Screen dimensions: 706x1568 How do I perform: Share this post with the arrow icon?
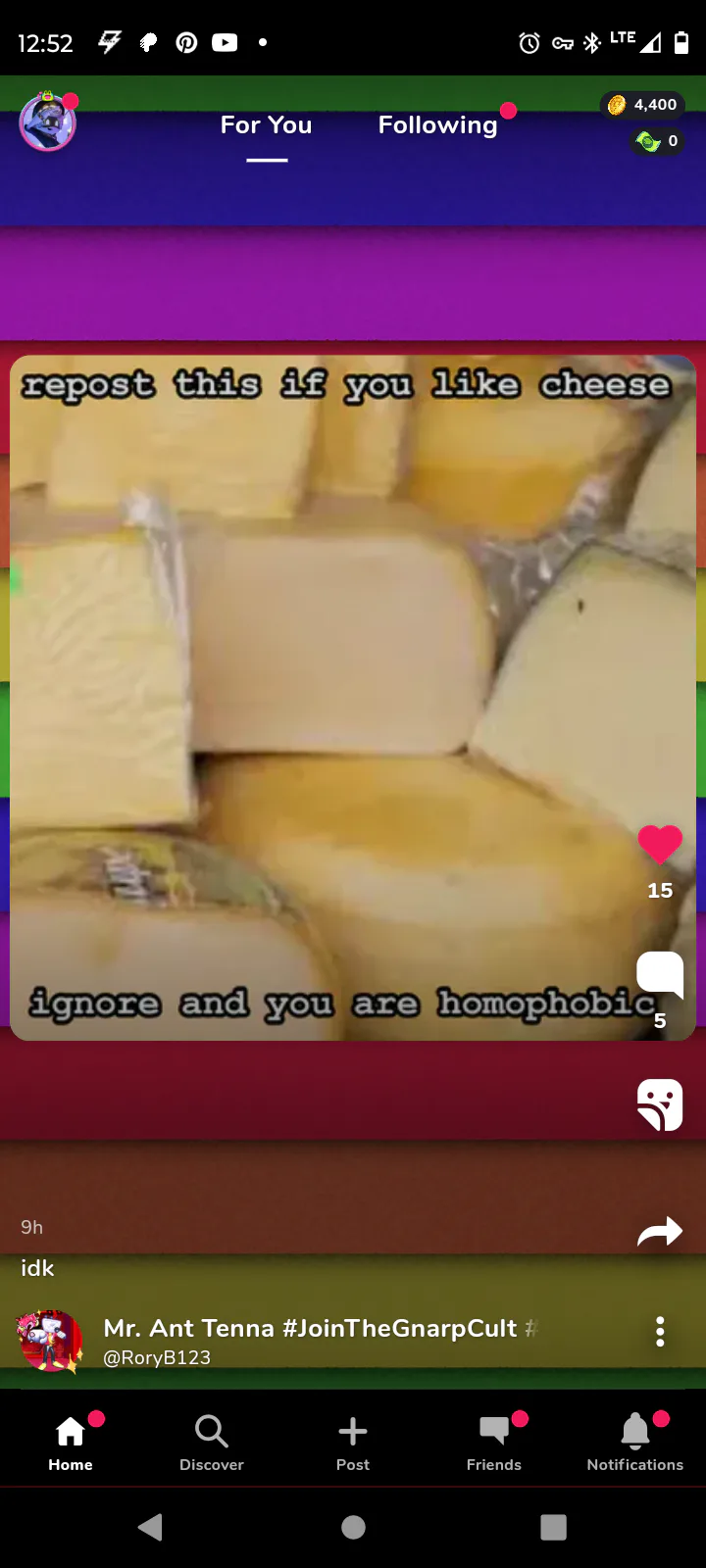[x=660, y=1231]
